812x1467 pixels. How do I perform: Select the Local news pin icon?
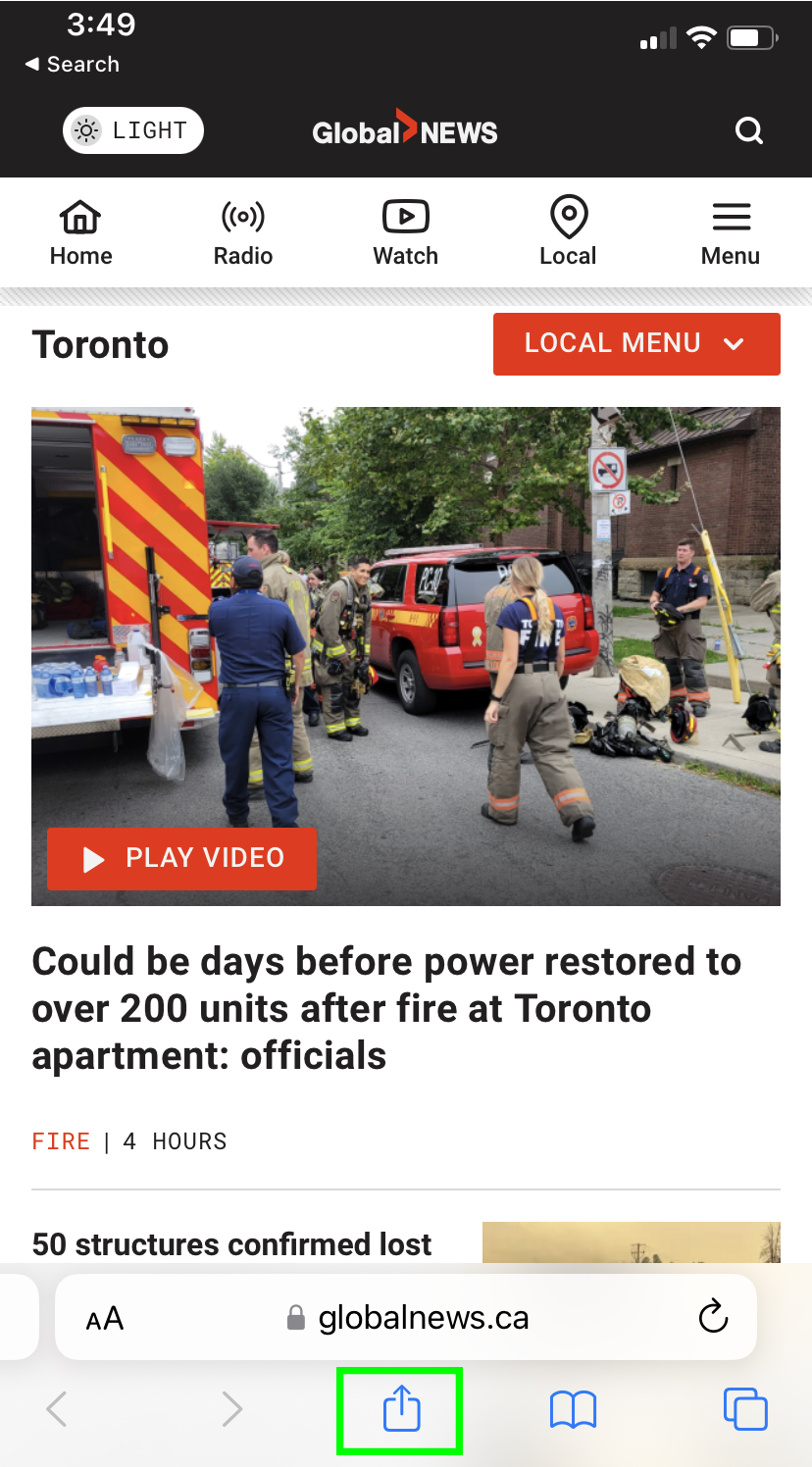tap(568, 231)
